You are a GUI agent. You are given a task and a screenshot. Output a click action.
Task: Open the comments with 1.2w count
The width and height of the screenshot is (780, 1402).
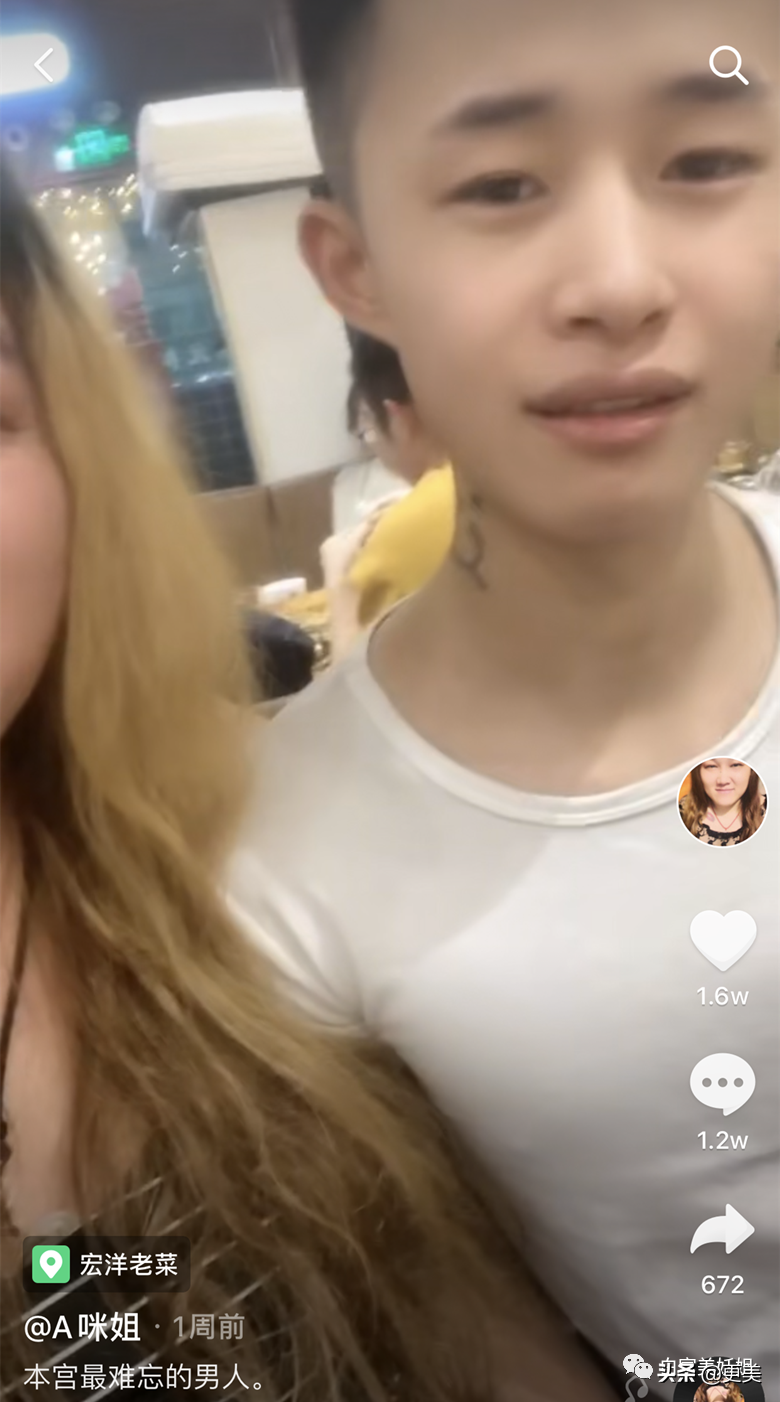[x=722, y=1084]
